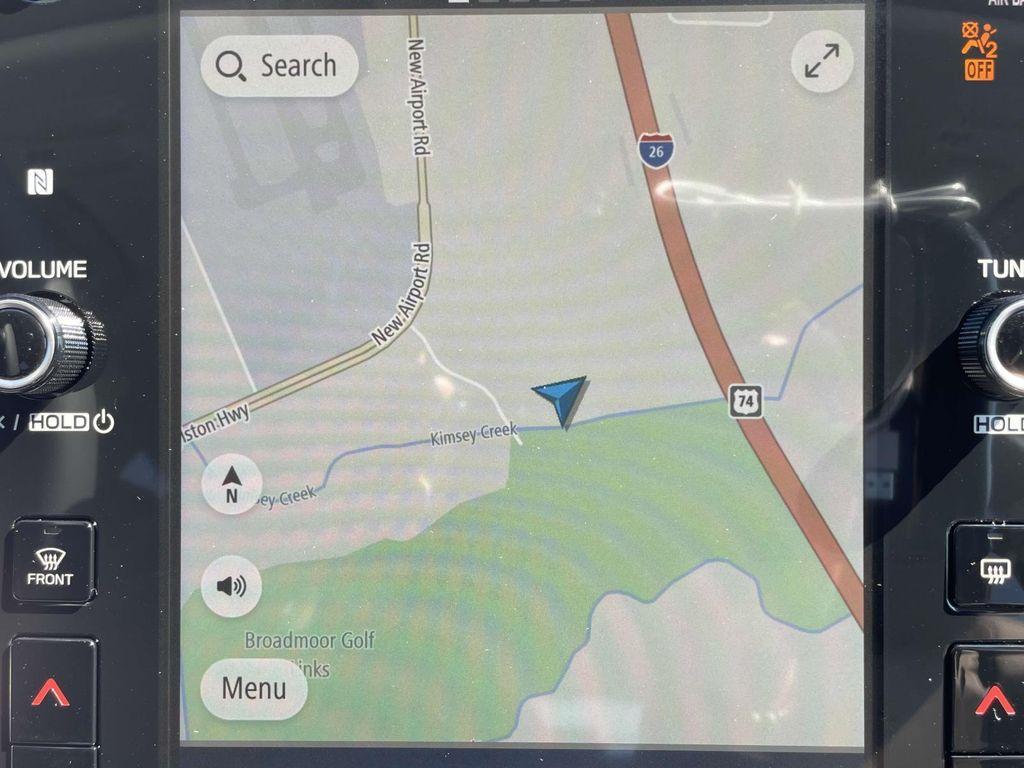The height and width of the screenshot is (768, 1024).
Task: Expand the map to full screen
Action: point(821,62)
